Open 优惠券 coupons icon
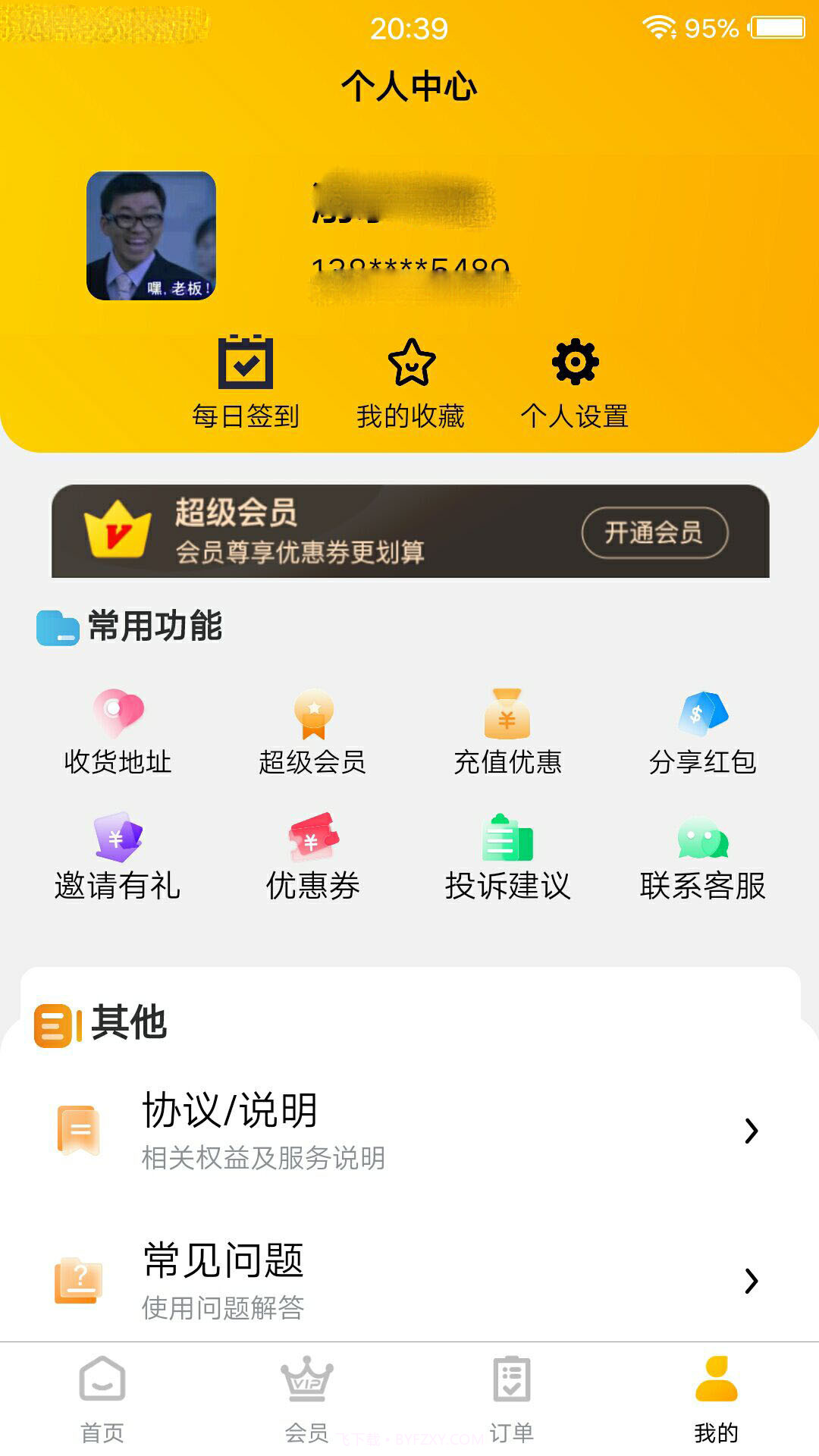The height and width of the screenshot is (1456, 819). pyautogui.click(x=313, y=838)
